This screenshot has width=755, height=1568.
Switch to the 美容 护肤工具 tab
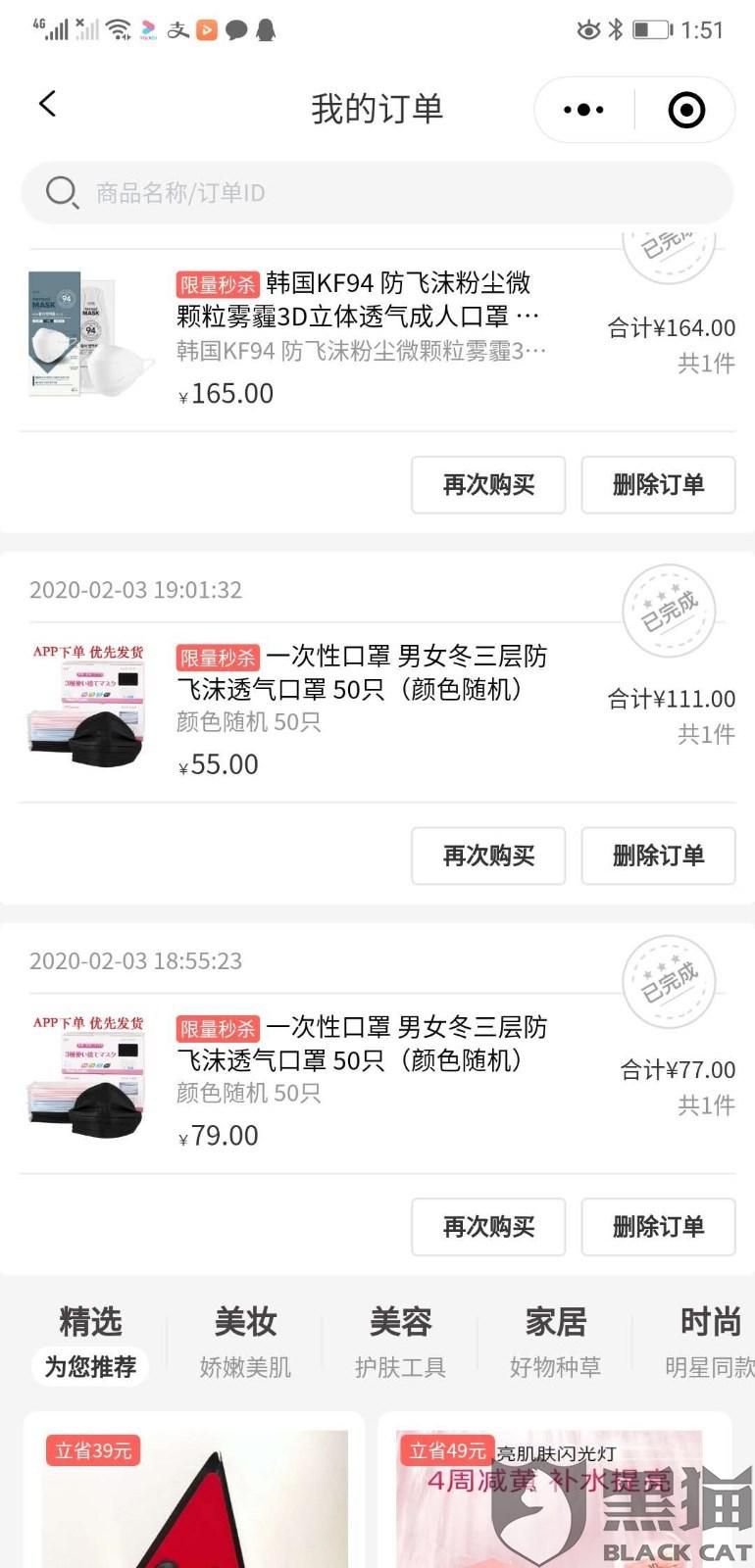click(x=400, y=1342)
